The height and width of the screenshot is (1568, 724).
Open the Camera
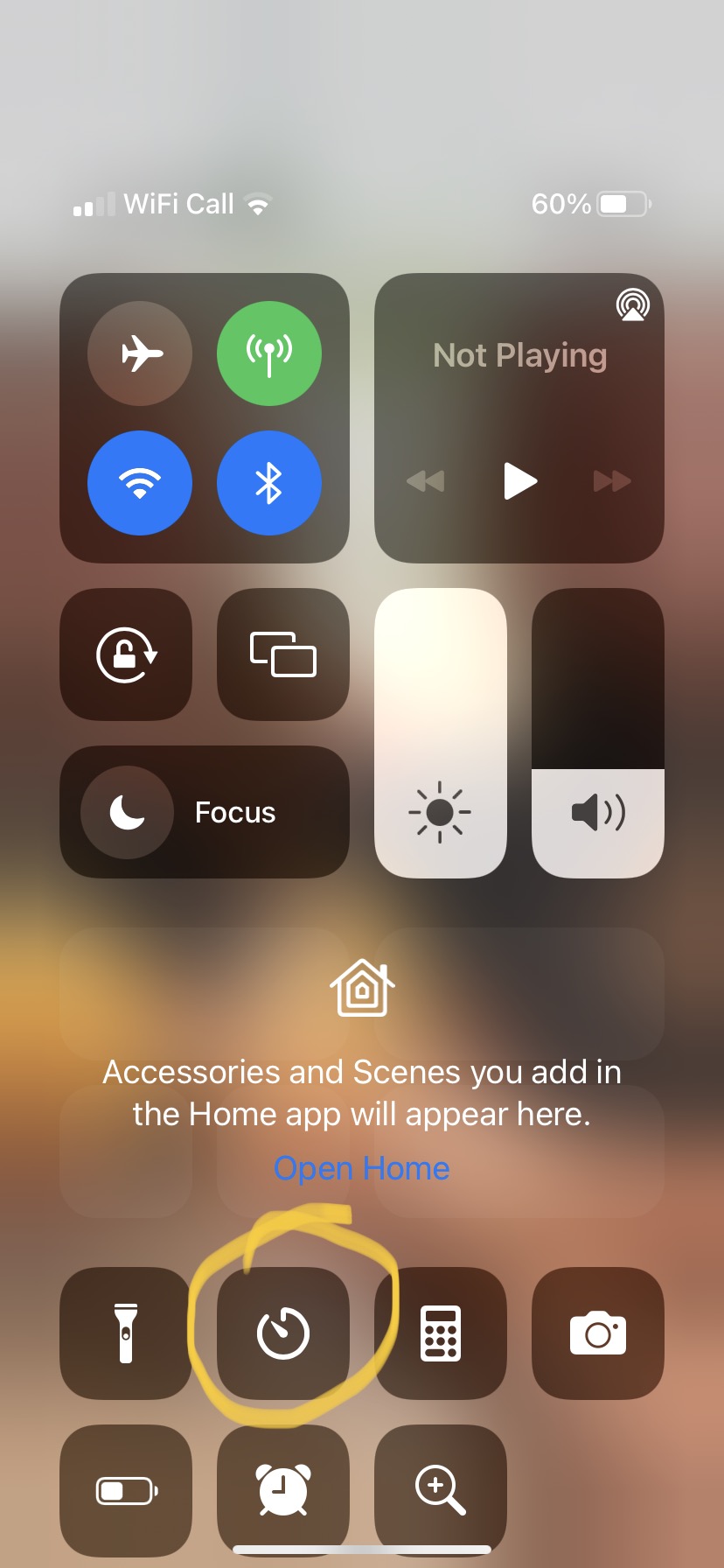point(598,1333)
